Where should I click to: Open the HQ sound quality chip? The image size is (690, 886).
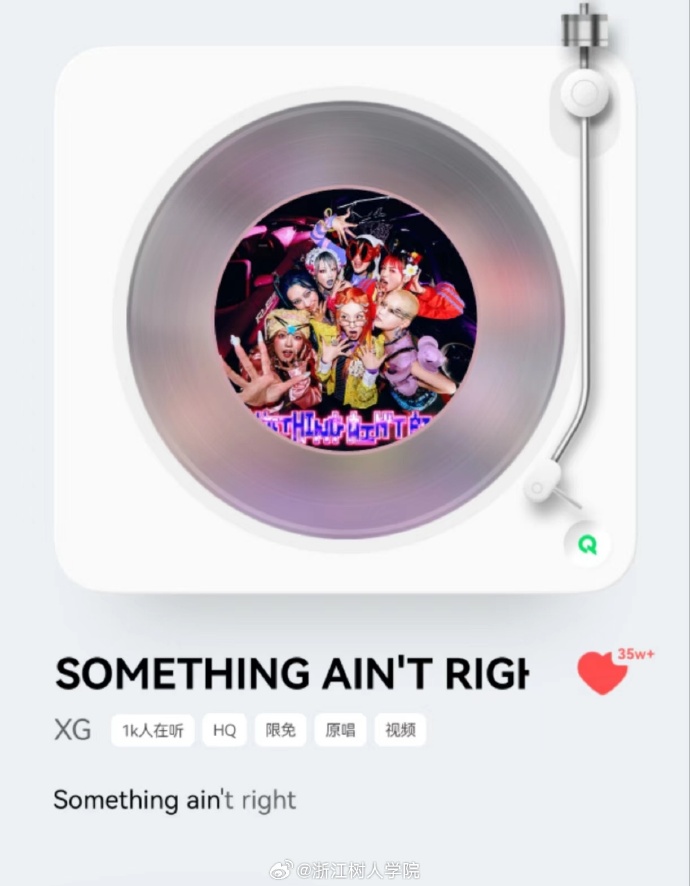[x=224, y=730]
